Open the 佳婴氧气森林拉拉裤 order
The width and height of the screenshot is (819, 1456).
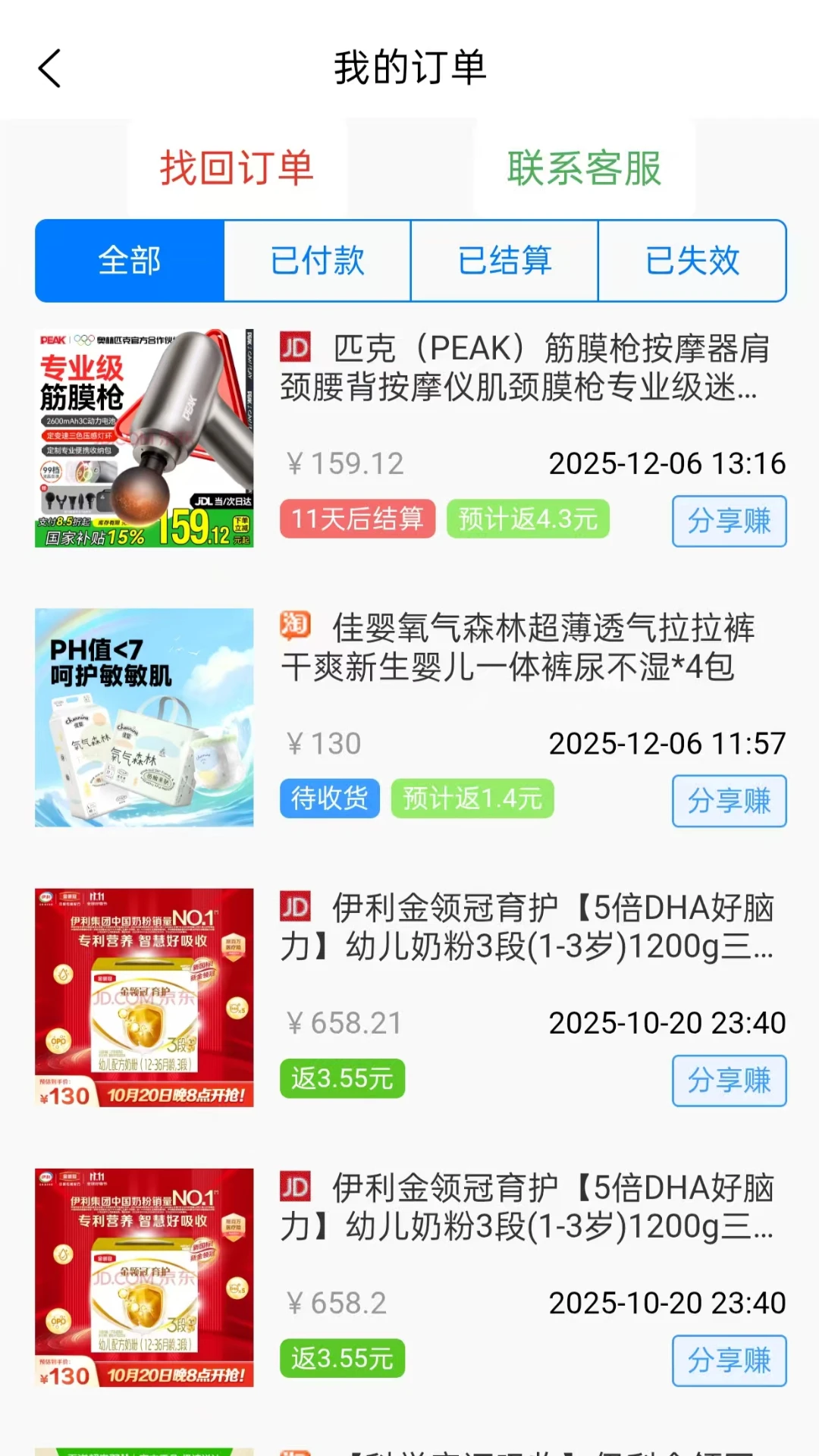(523, 648)
